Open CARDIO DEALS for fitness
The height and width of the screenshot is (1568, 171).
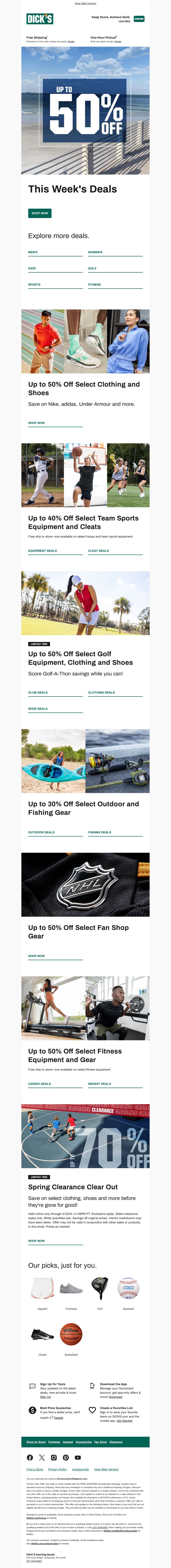tap(40, 1084)
